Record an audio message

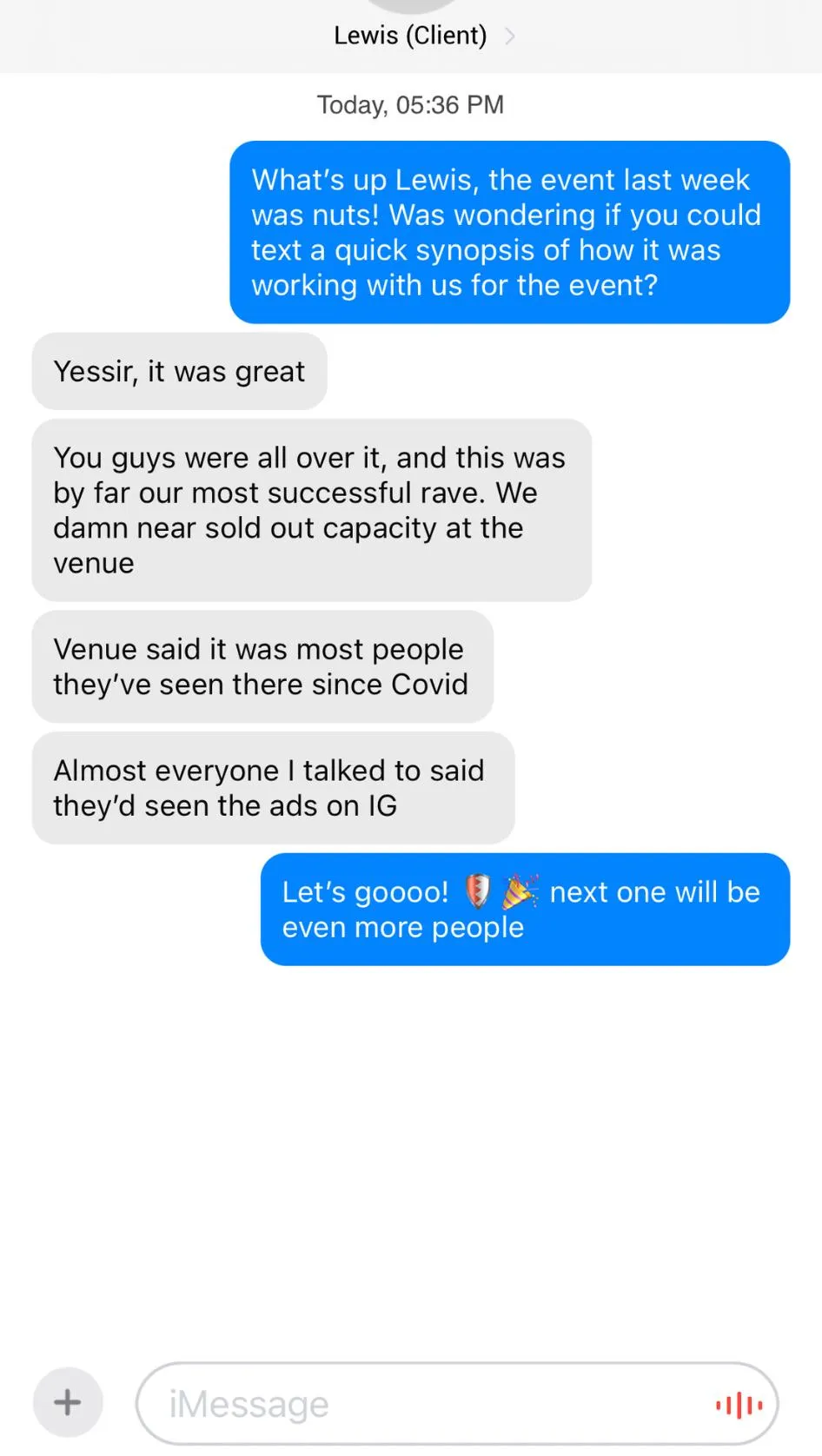pyautogui.click(x=739, y=1405)
